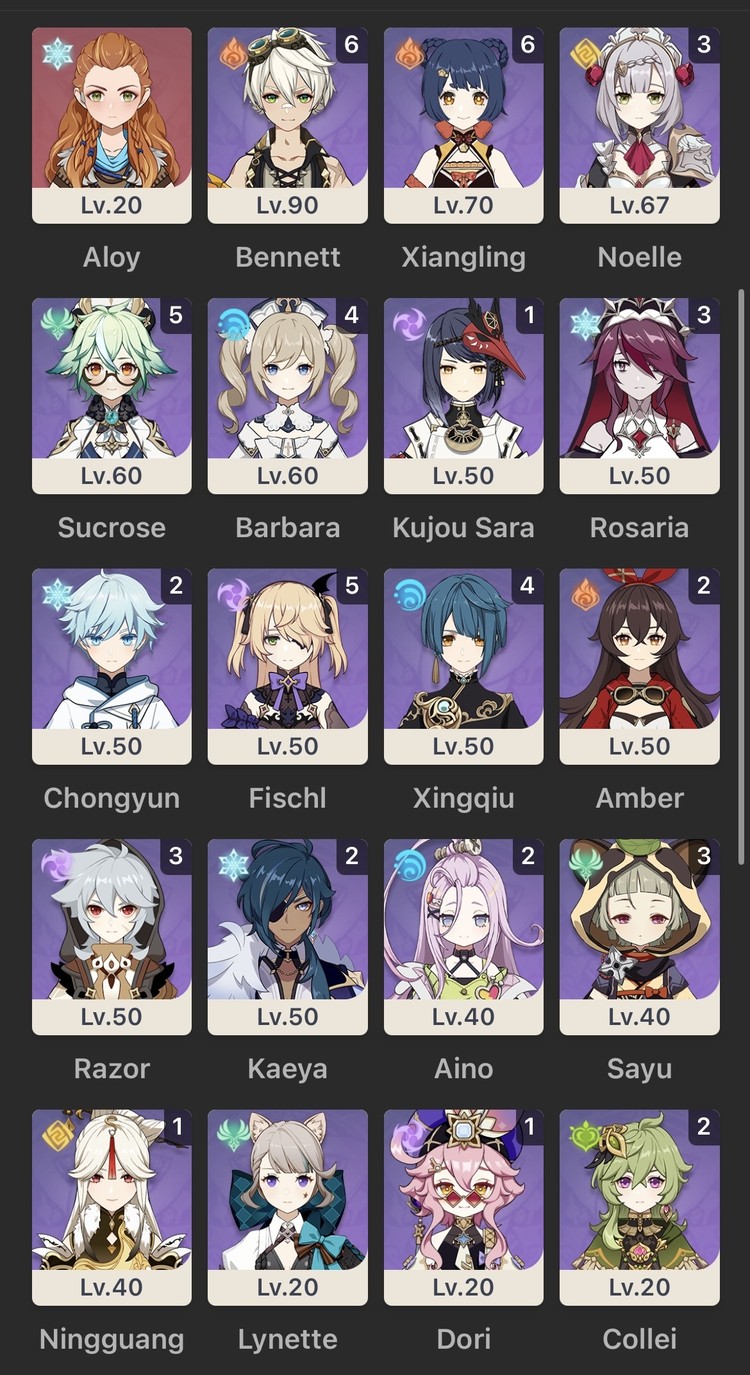The width and height of the screenshot is (750, 1375).
Task: Open Aloy's character card
Action: pos(111,125)
